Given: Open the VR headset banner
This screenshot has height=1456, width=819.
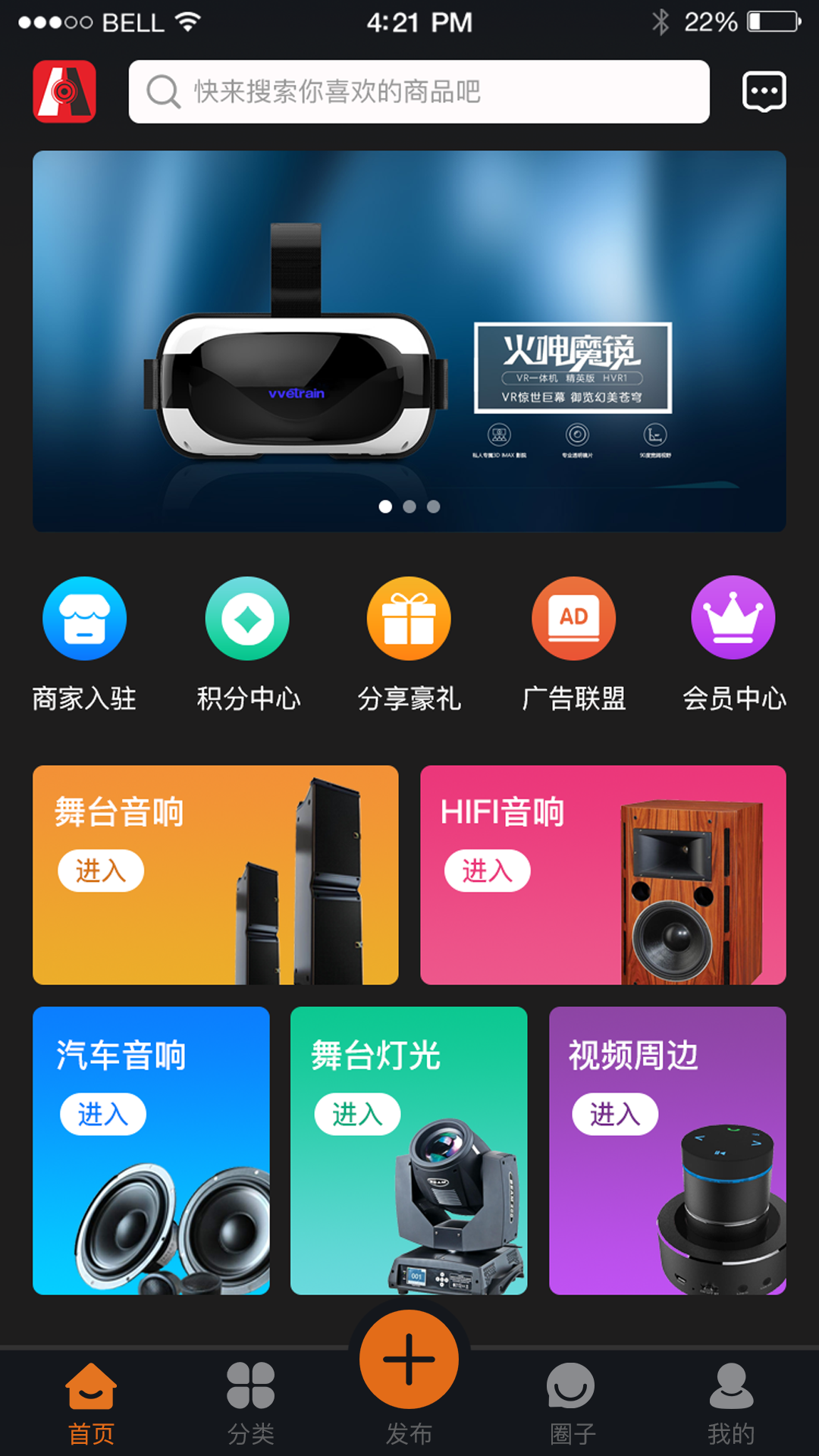Looking at the screenshot, I should pos(409,341).
